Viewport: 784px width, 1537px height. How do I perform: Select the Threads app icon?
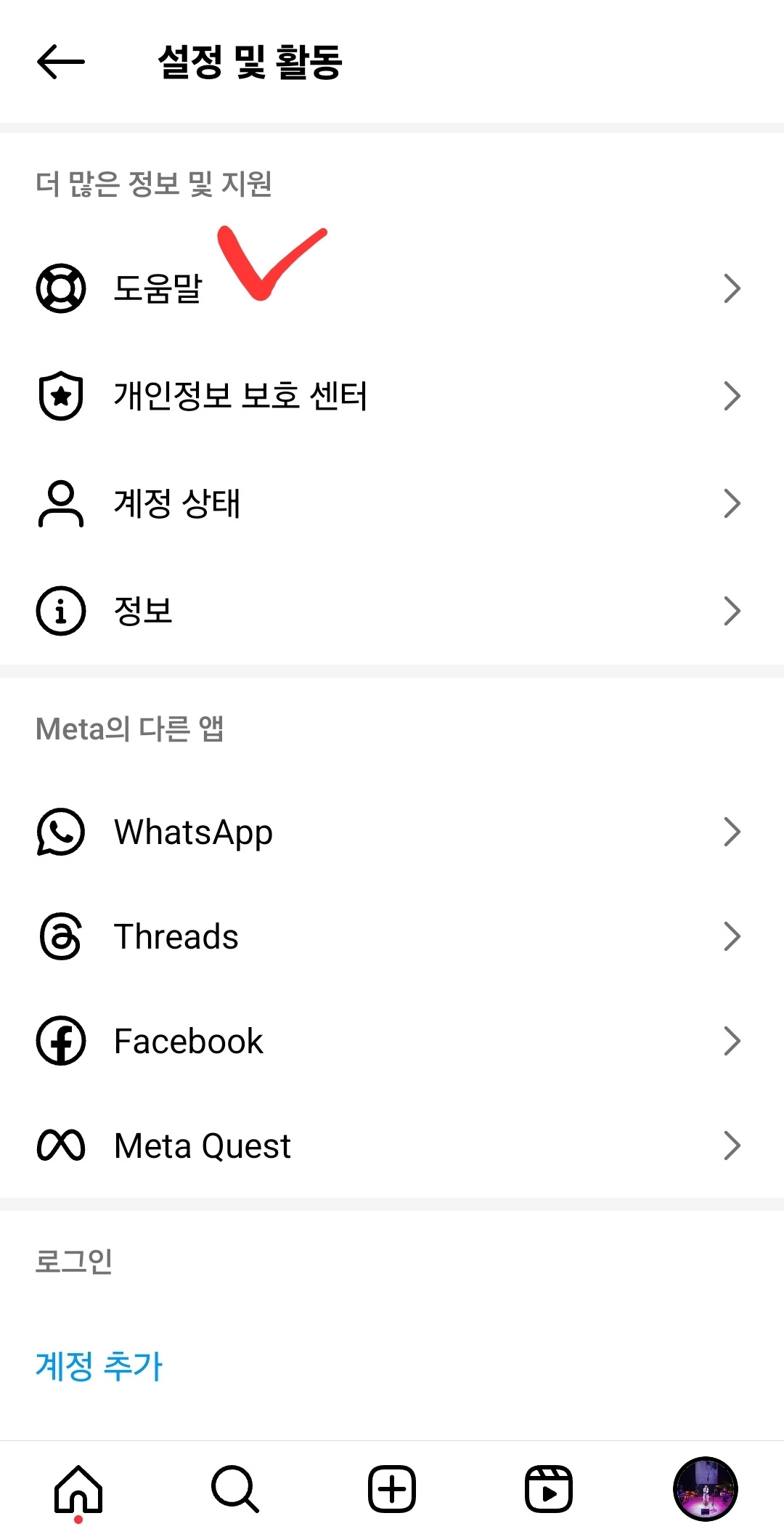coord(61,936)
